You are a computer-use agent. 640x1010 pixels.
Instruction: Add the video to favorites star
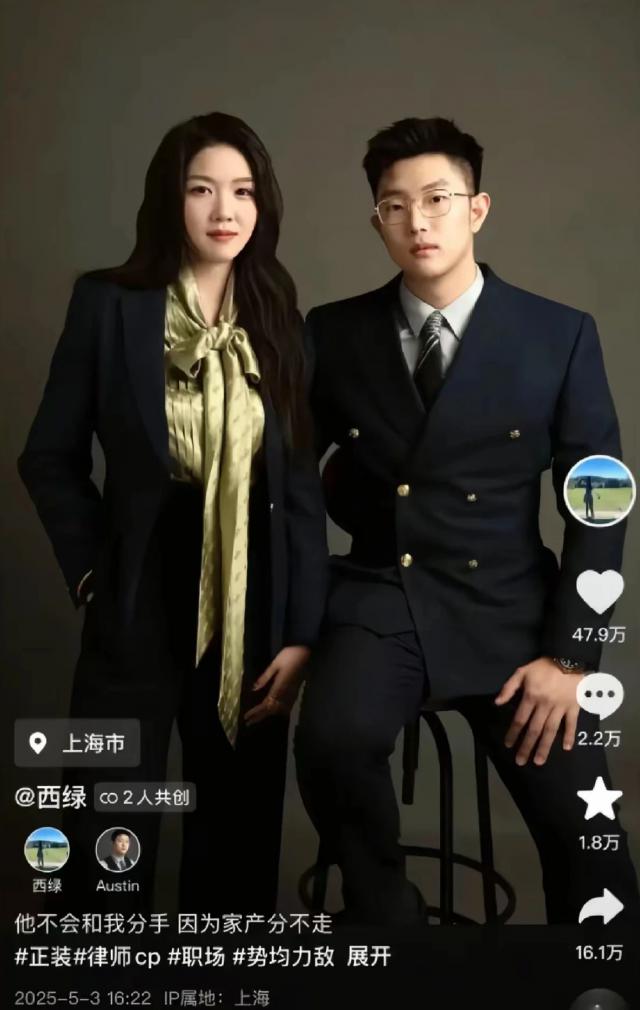tap(600, 798)
